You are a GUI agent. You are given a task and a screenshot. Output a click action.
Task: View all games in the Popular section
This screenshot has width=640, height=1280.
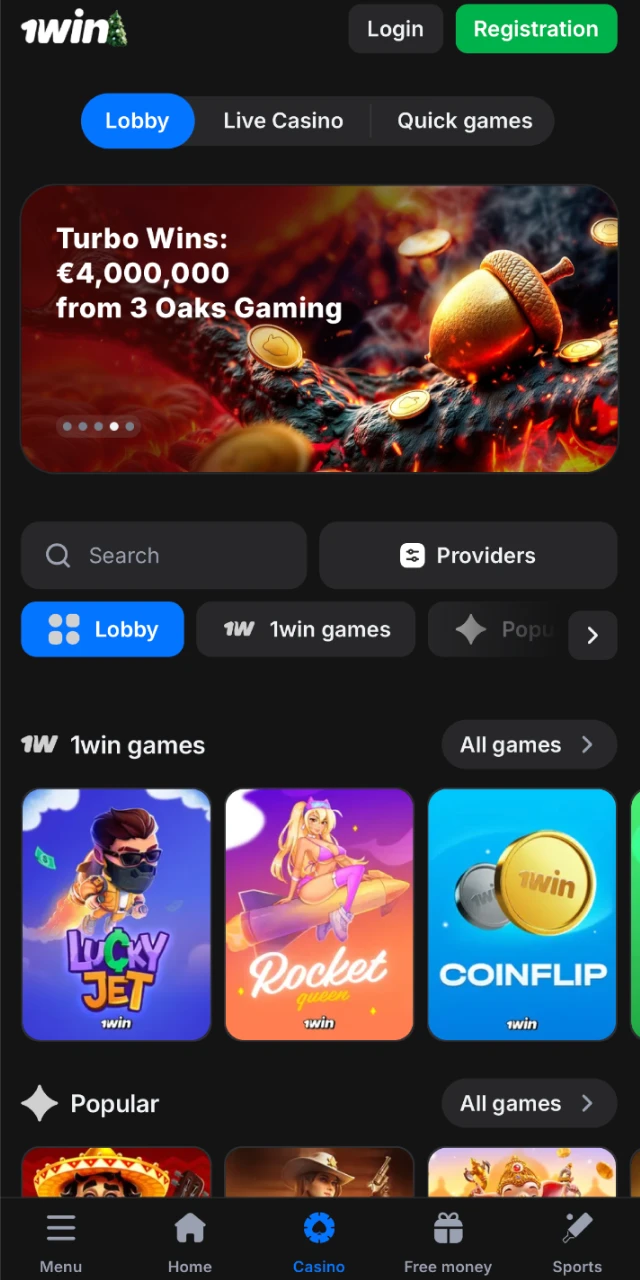(528, 1103)
